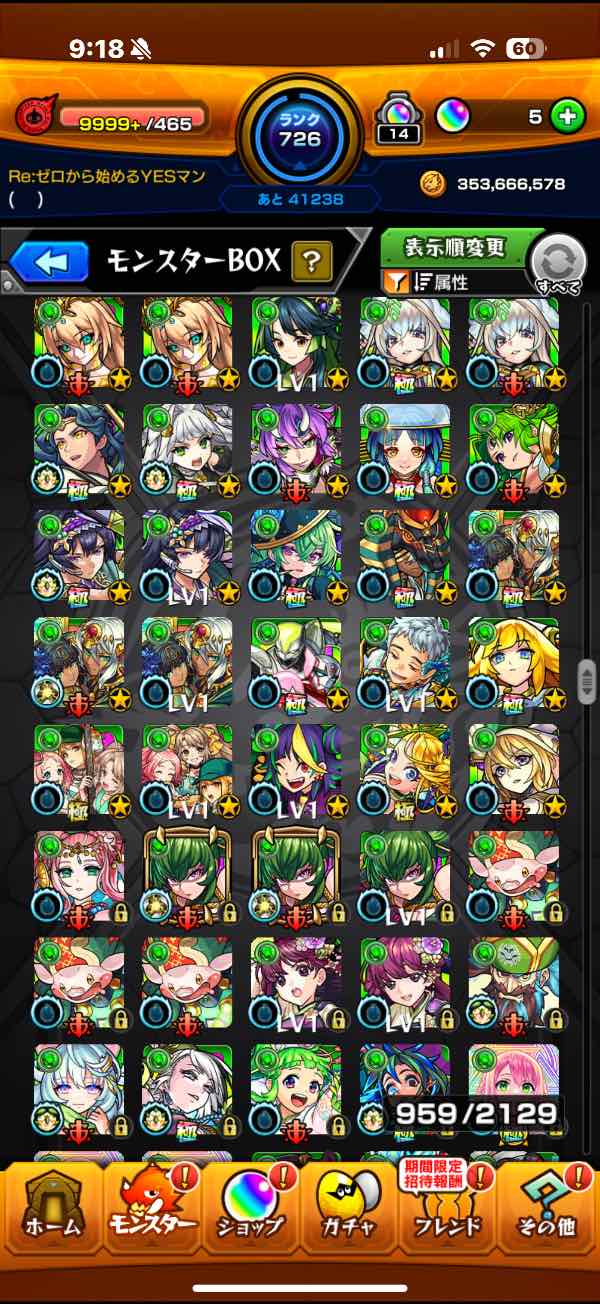The image size is (600, 1304).
Task: Switch to the モンスター tab
Action: pyautogui.click(x=150, y=1208)
